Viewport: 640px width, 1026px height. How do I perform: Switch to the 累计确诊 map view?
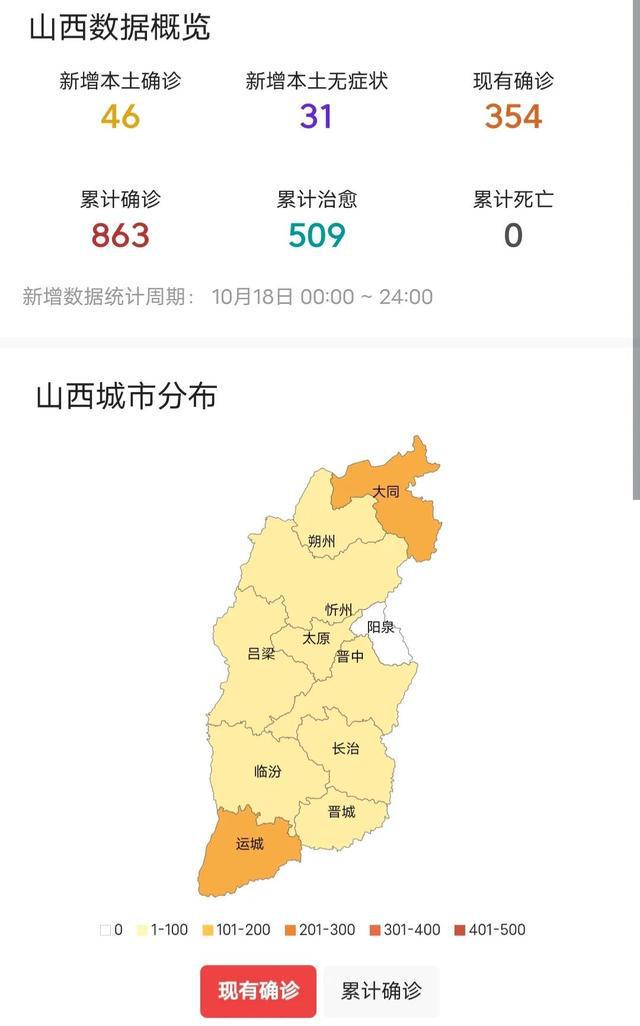tap(381, 991)
